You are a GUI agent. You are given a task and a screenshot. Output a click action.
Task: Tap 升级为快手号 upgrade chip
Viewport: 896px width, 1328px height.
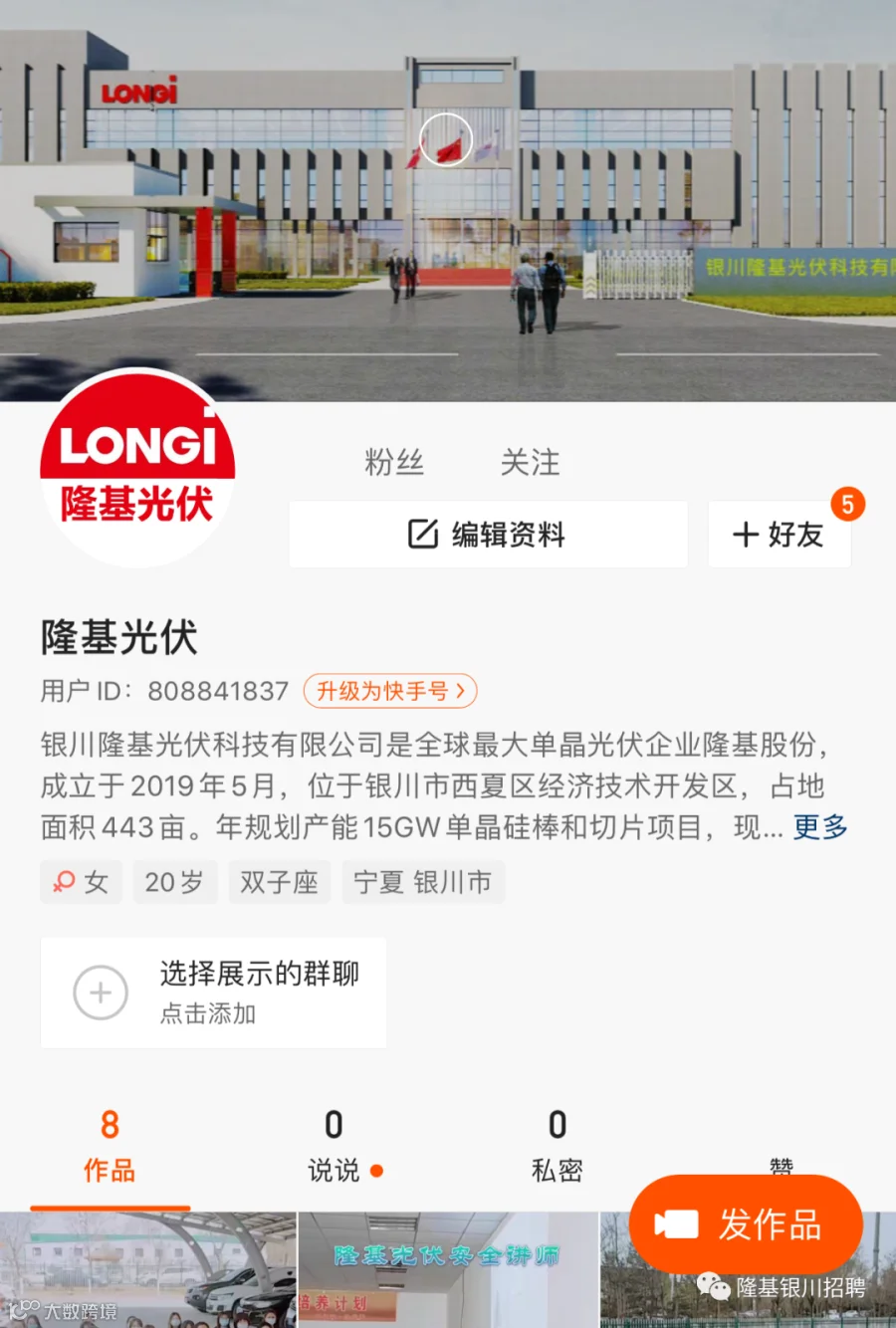[x=390, y=691]
